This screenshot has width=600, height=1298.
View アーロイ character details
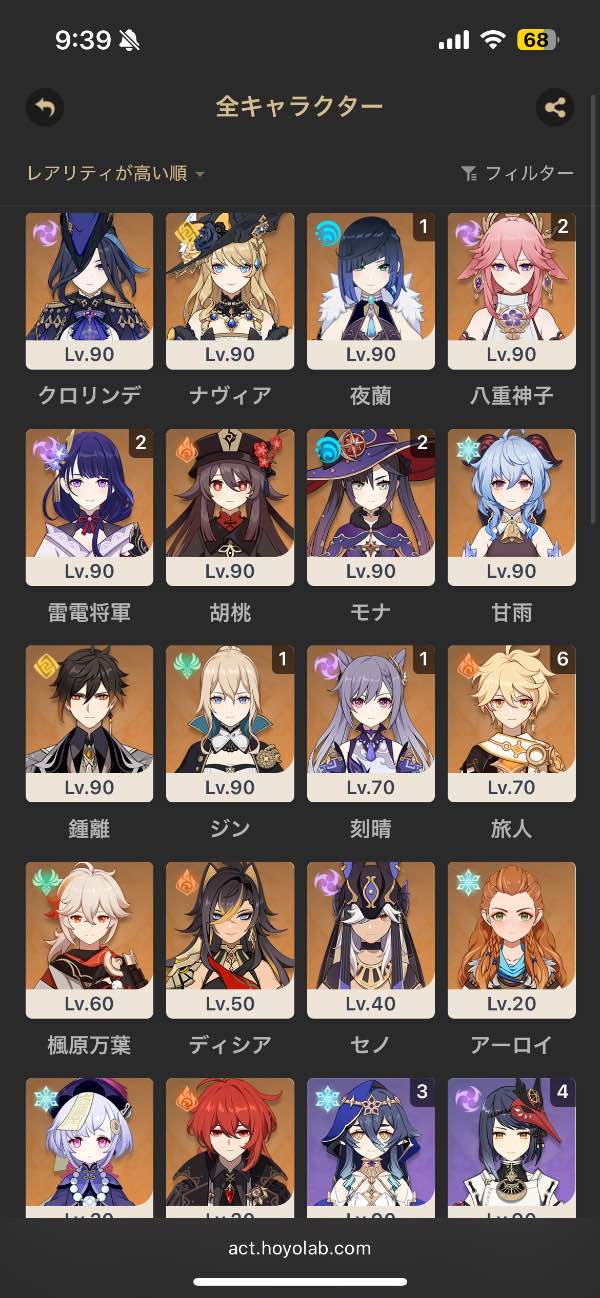click(511, 940)
